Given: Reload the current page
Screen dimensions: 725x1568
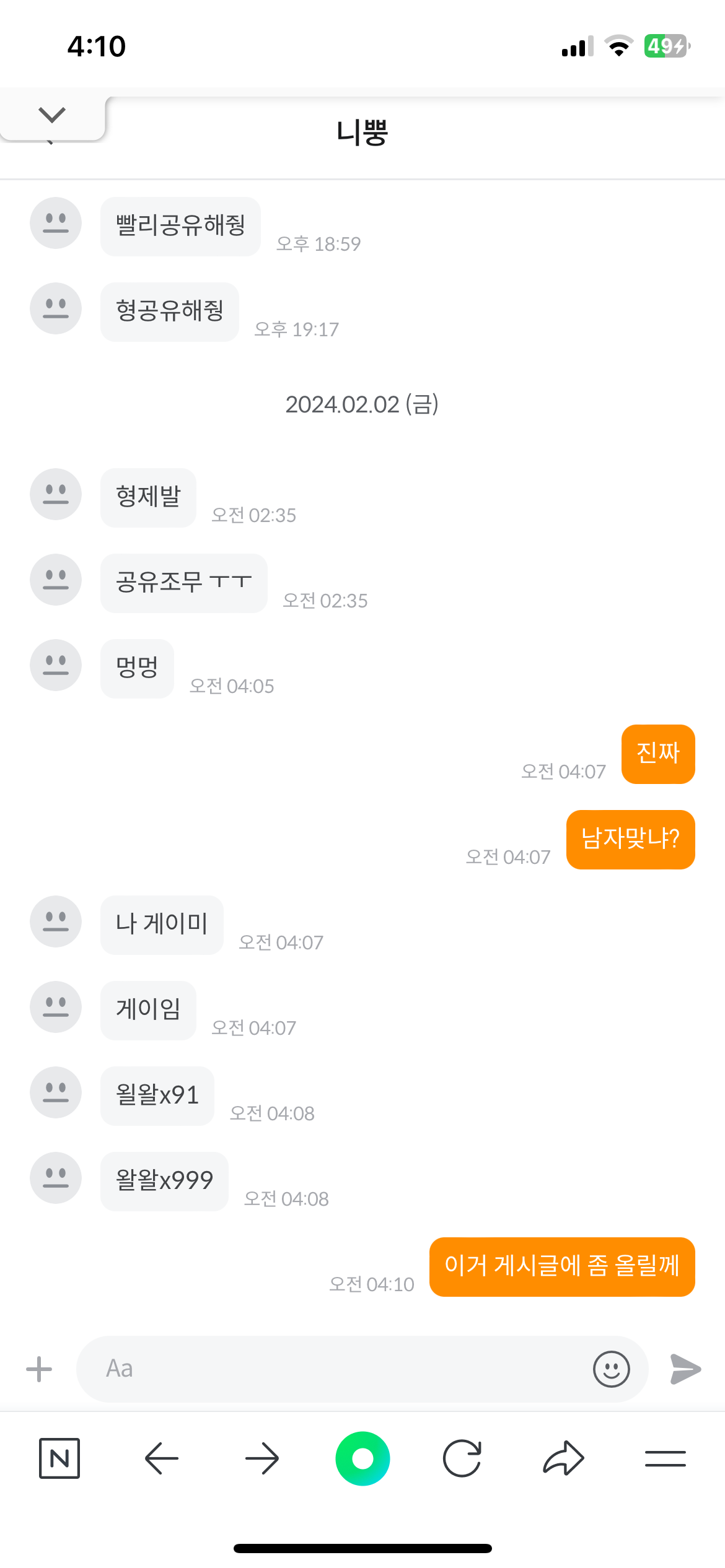Looking at the screenshot, I should (x=462, y=1458).
